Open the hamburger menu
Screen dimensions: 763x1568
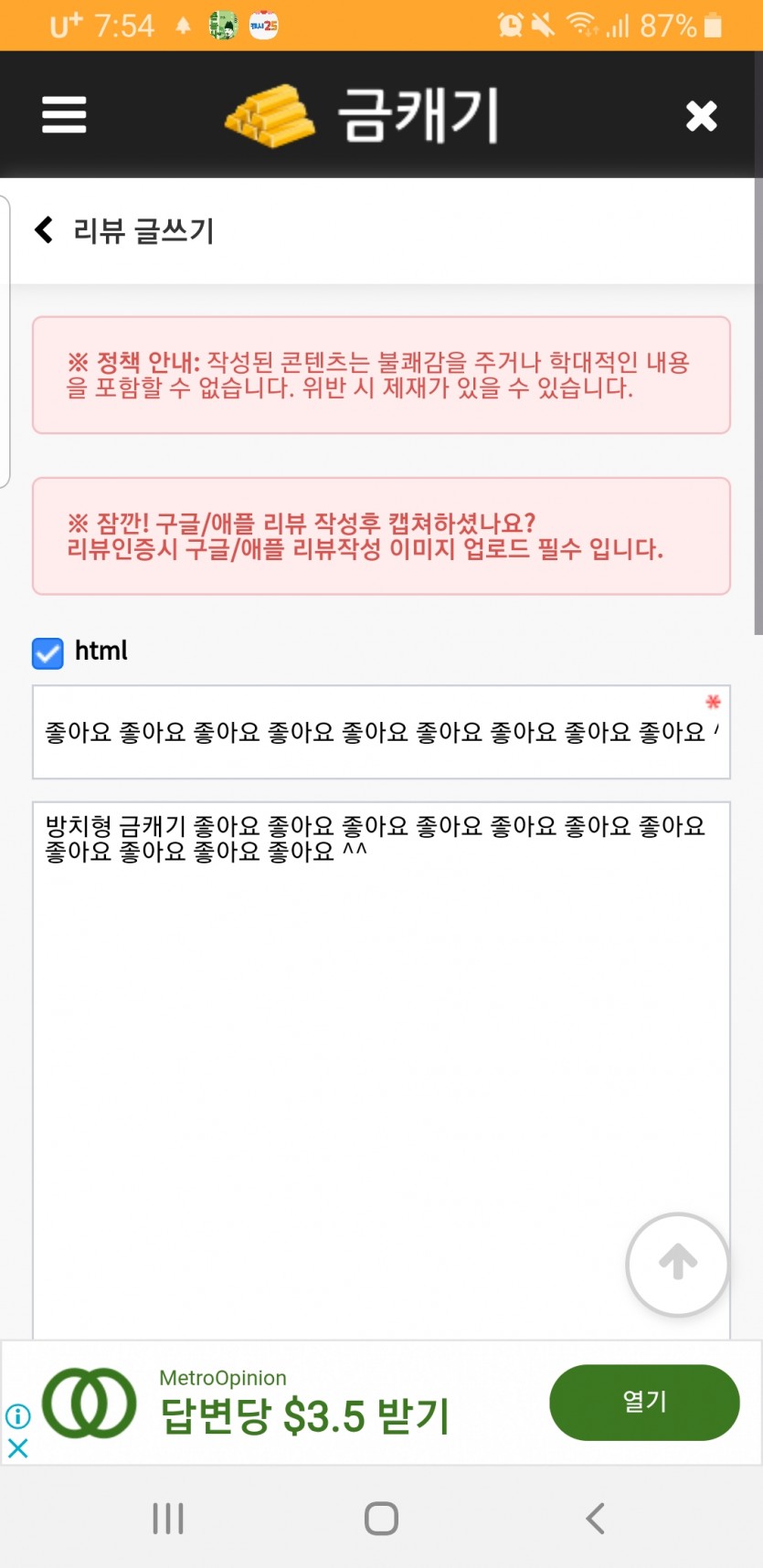[64, 115]
